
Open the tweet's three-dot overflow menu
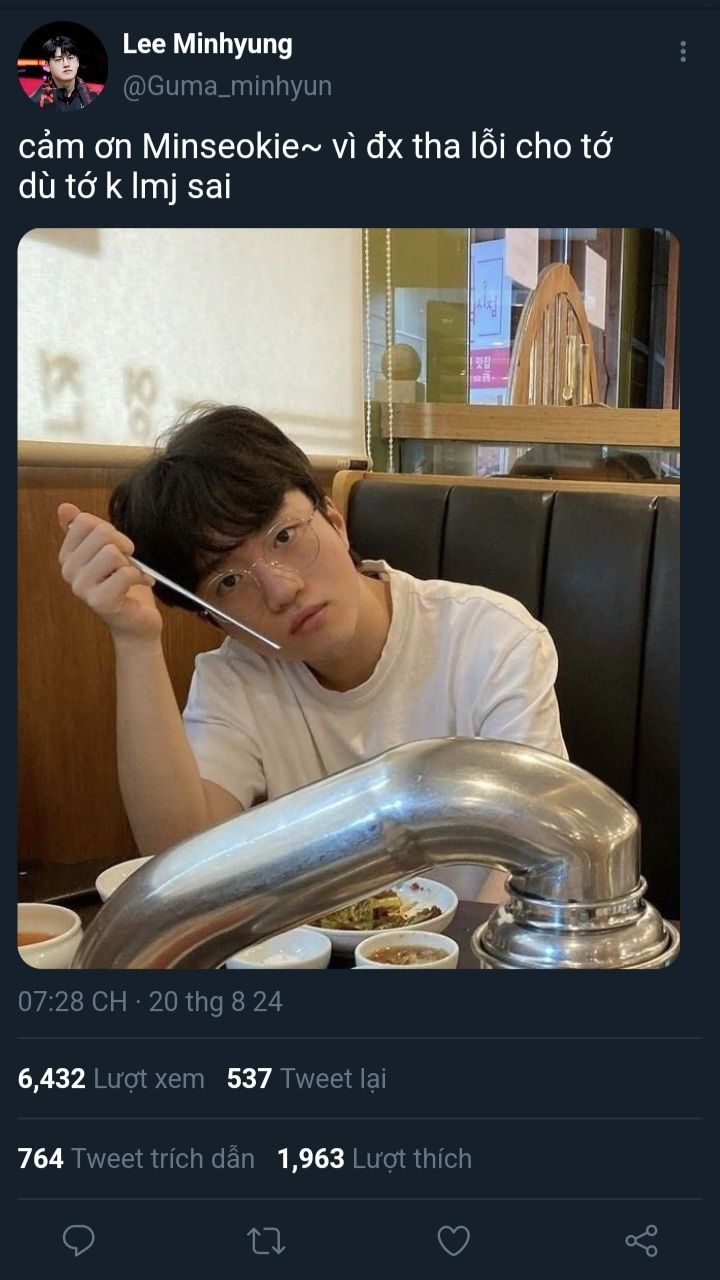[683, 52]
